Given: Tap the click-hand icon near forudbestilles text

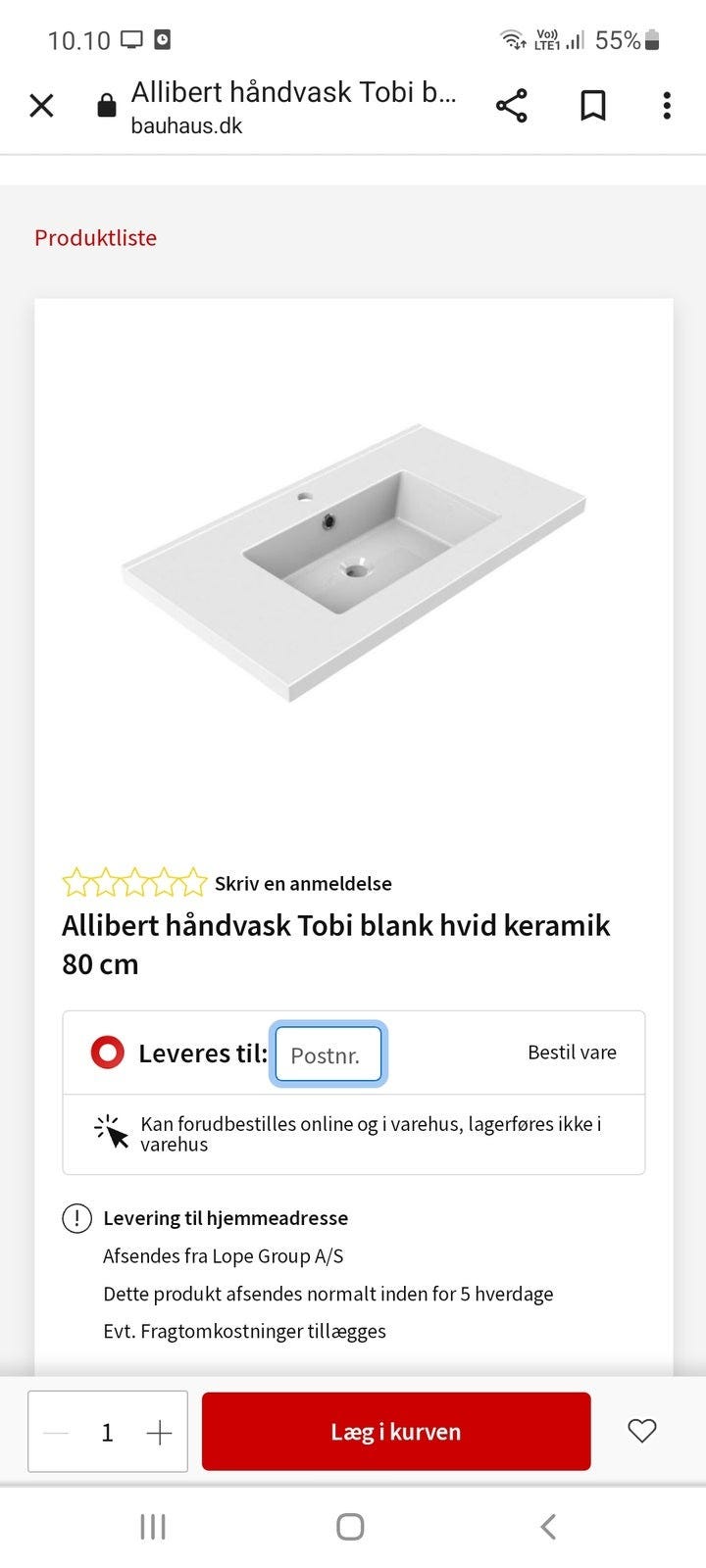Looking at the screenshot, I should click(111, 1134).
